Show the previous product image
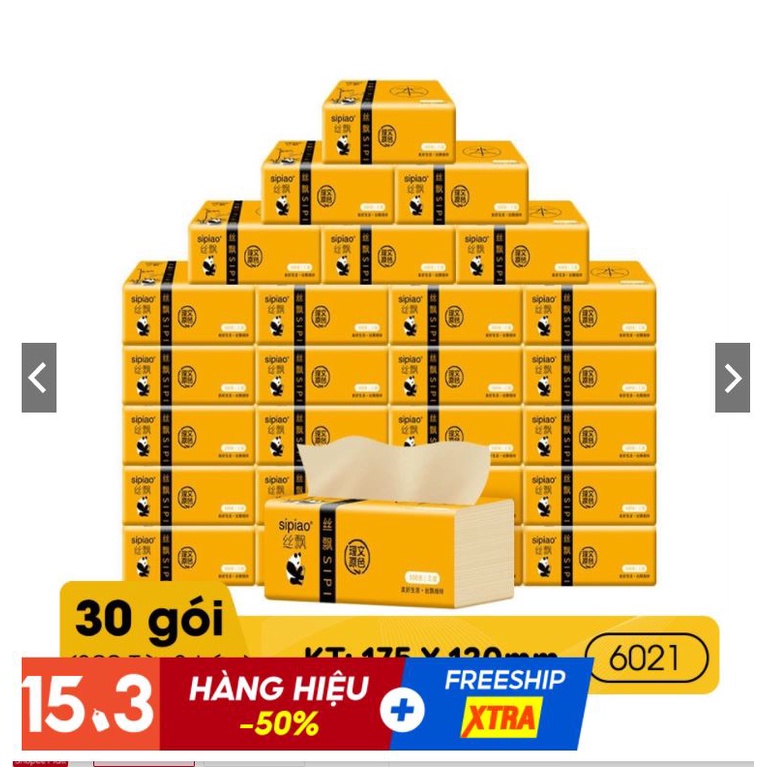This screenshot has width=767, height=767. pyautogui.click(x=39, y=378)
